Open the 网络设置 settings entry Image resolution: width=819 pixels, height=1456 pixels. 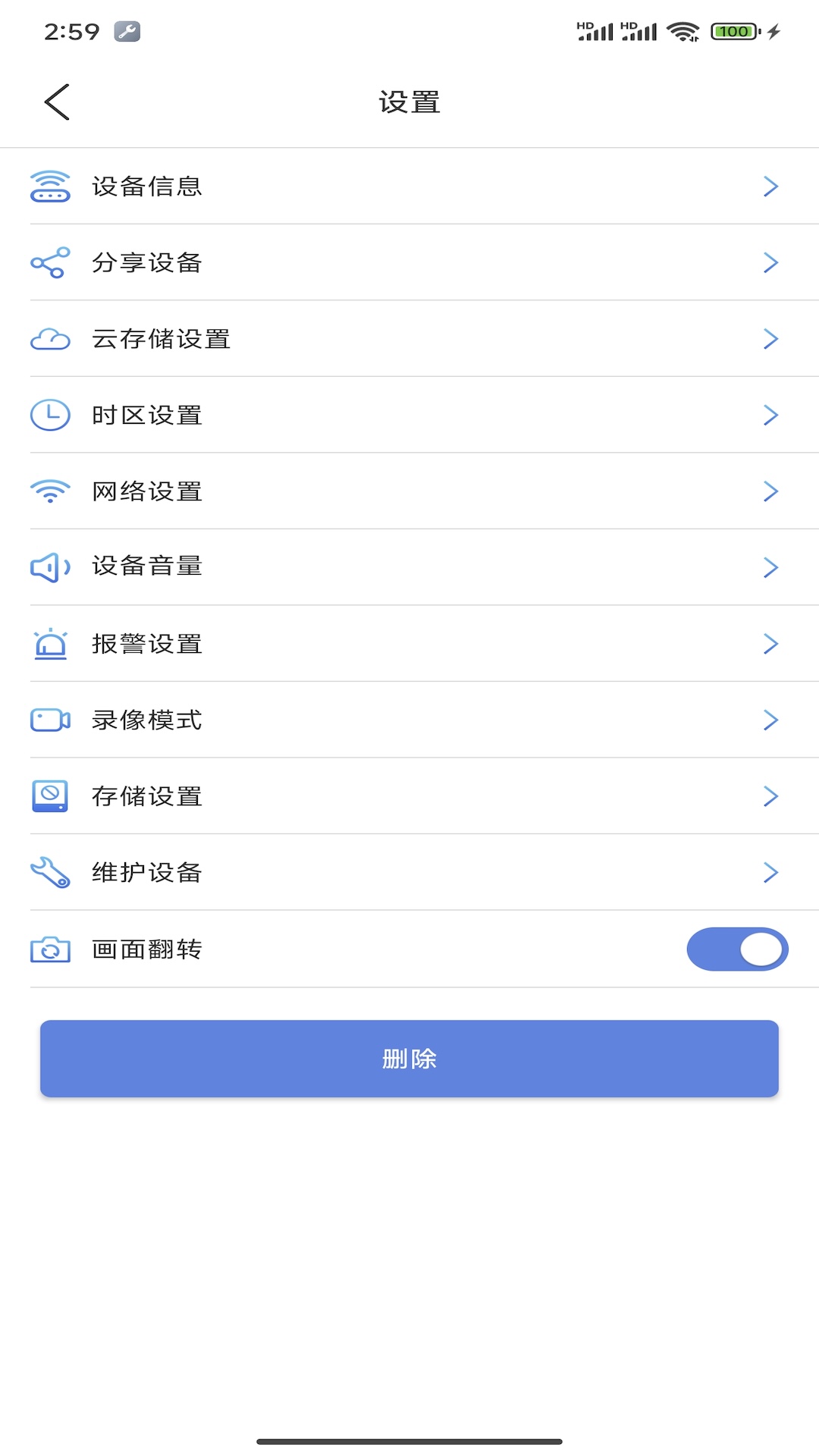click(x=409, y=491)
